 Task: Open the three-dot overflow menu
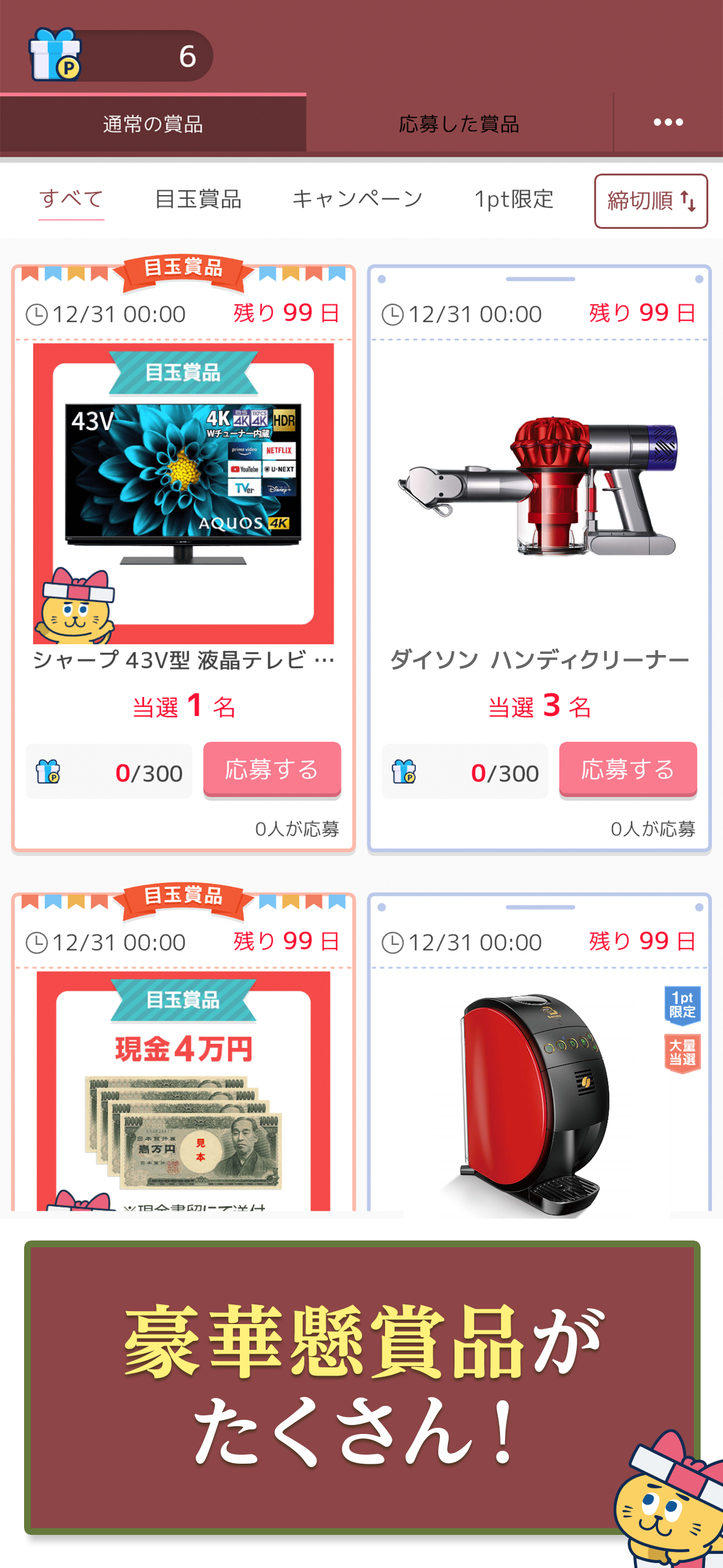point(668,123)
